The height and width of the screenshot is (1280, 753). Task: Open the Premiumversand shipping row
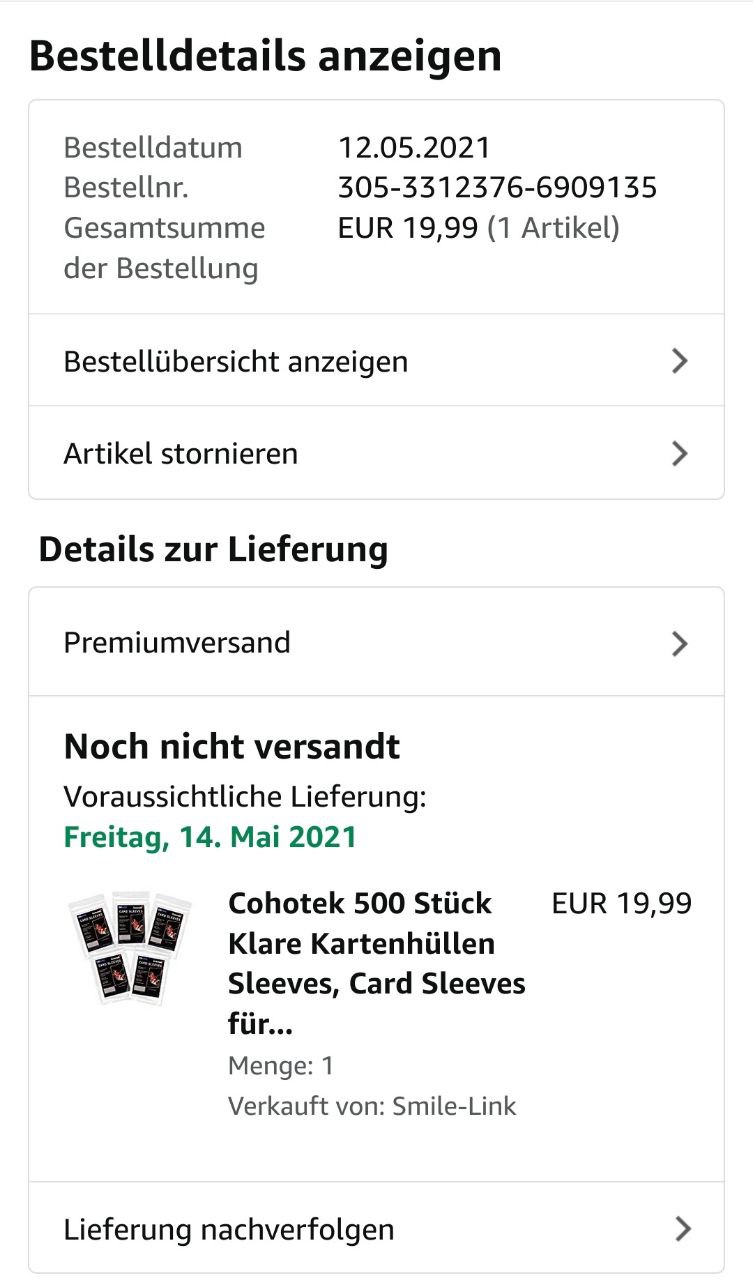pyautogui.click(x=375, y=642)
